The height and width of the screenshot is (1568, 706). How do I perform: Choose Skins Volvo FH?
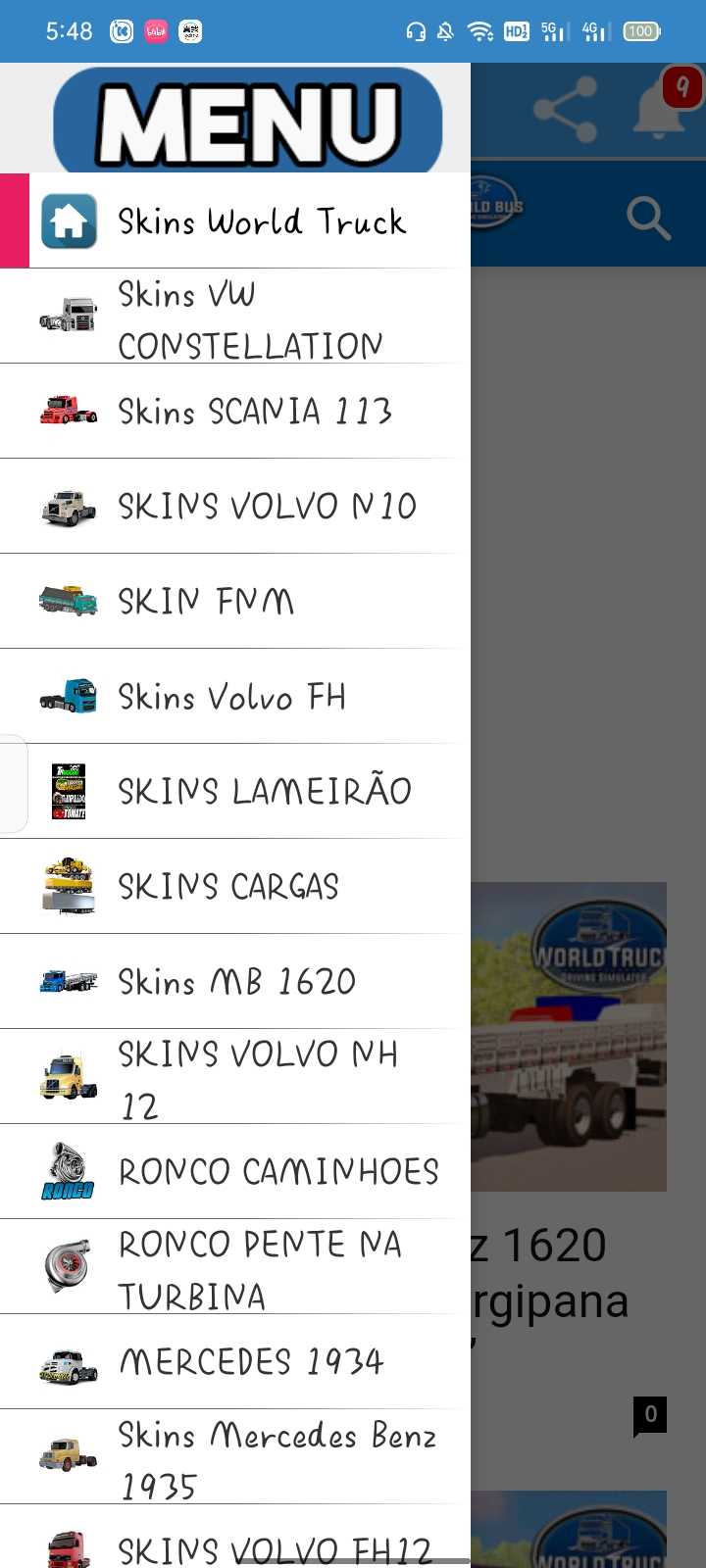[x=235, y=697]
